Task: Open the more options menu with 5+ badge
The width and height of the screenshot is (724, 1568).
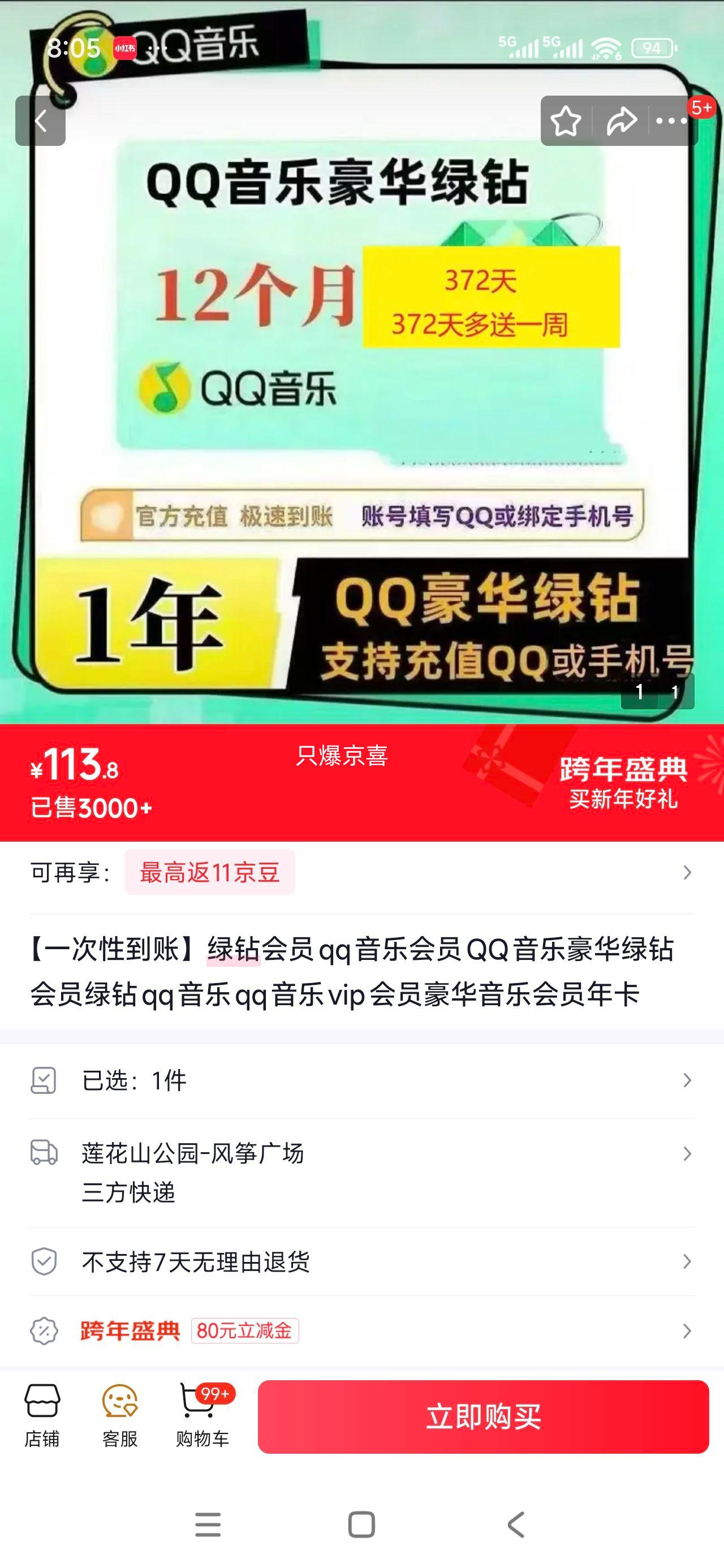Action: (x=670, y=120)
